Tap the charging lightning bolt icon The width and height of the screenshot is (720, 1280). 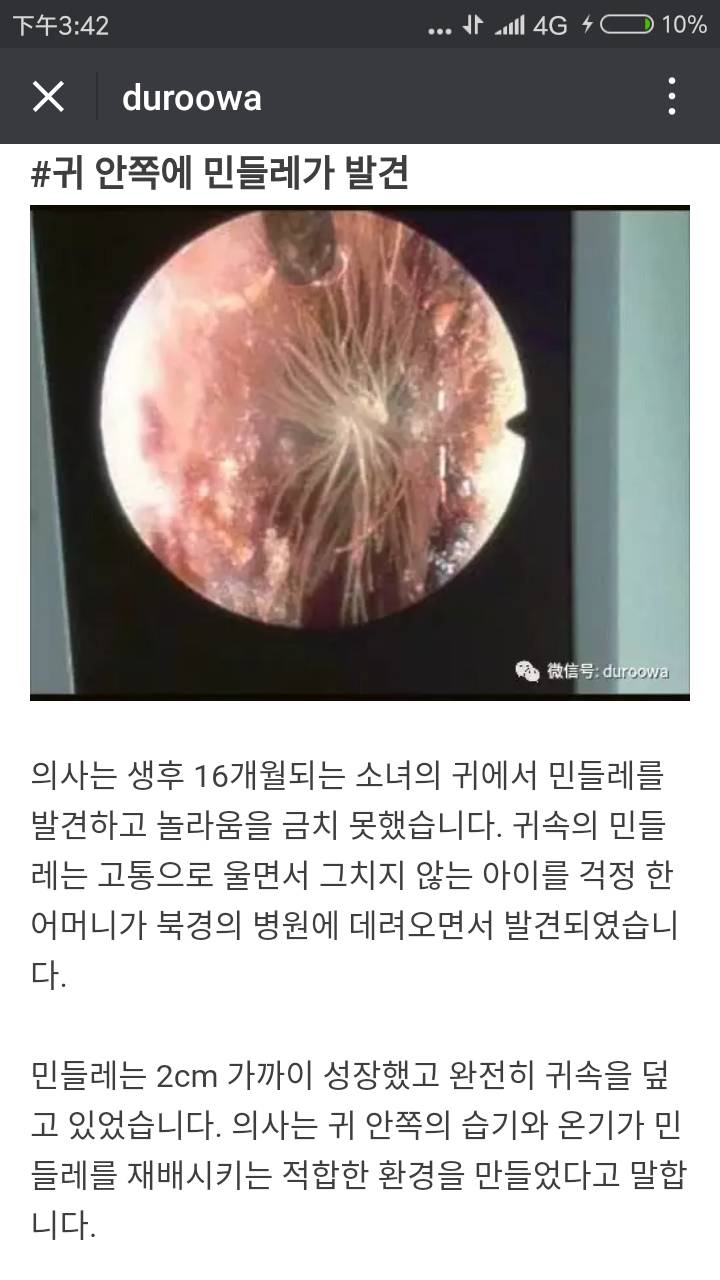pyautogui.click(x=588, y=25)
